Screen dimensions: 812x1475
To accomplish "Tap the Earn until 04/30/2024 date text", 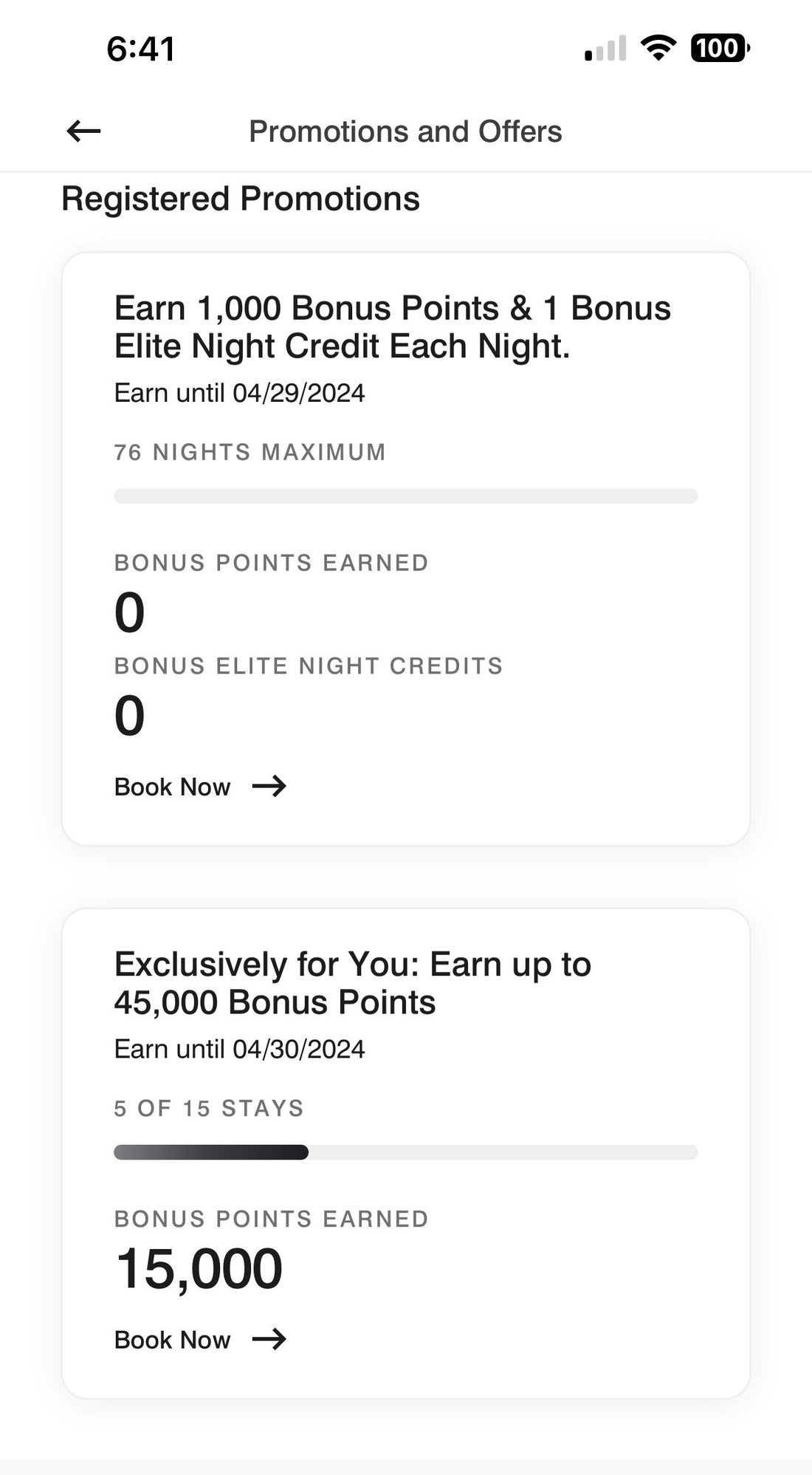I will (x=239, y=1048).
